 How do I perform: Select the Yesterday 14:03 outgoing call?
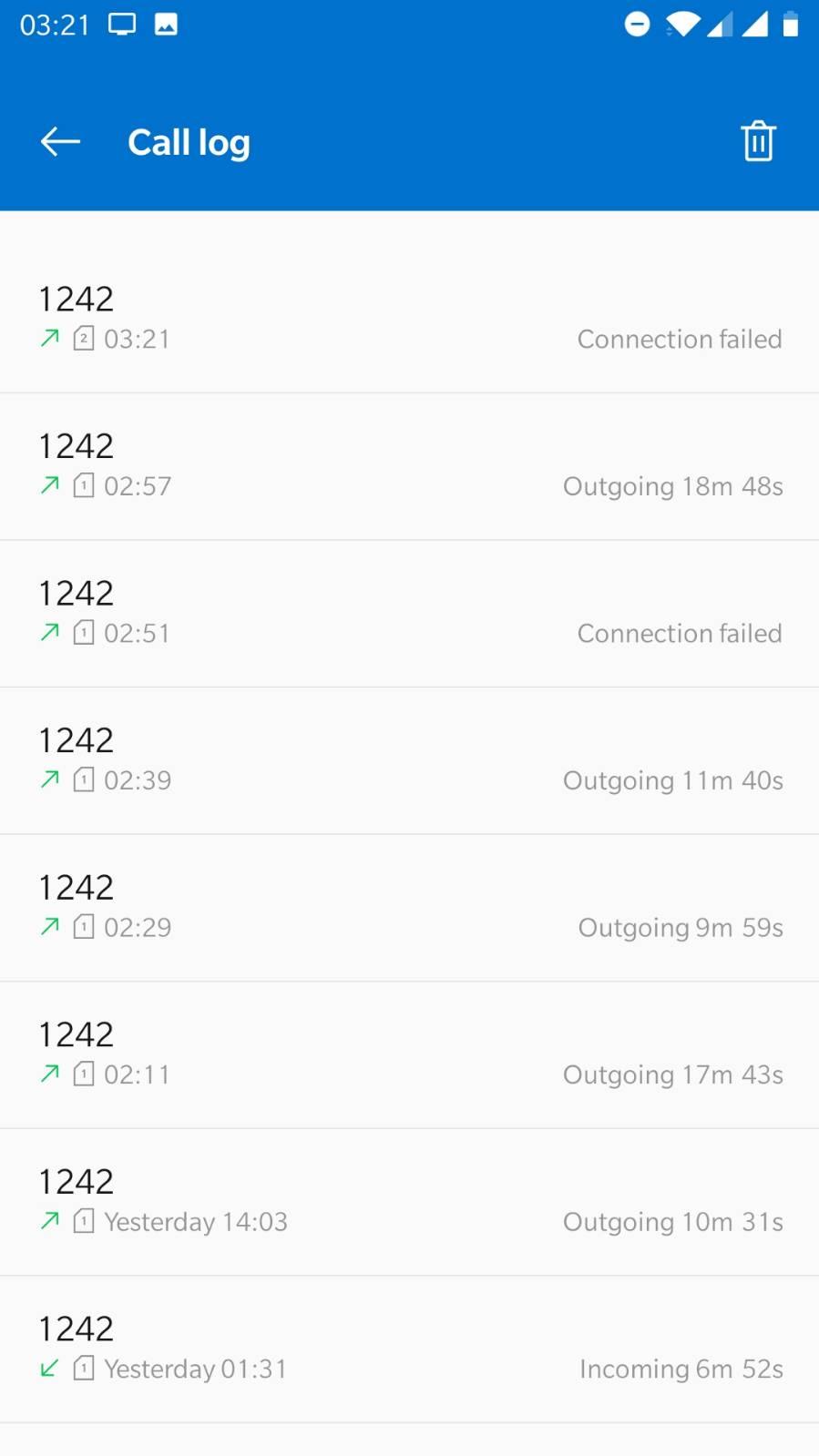409,1202
